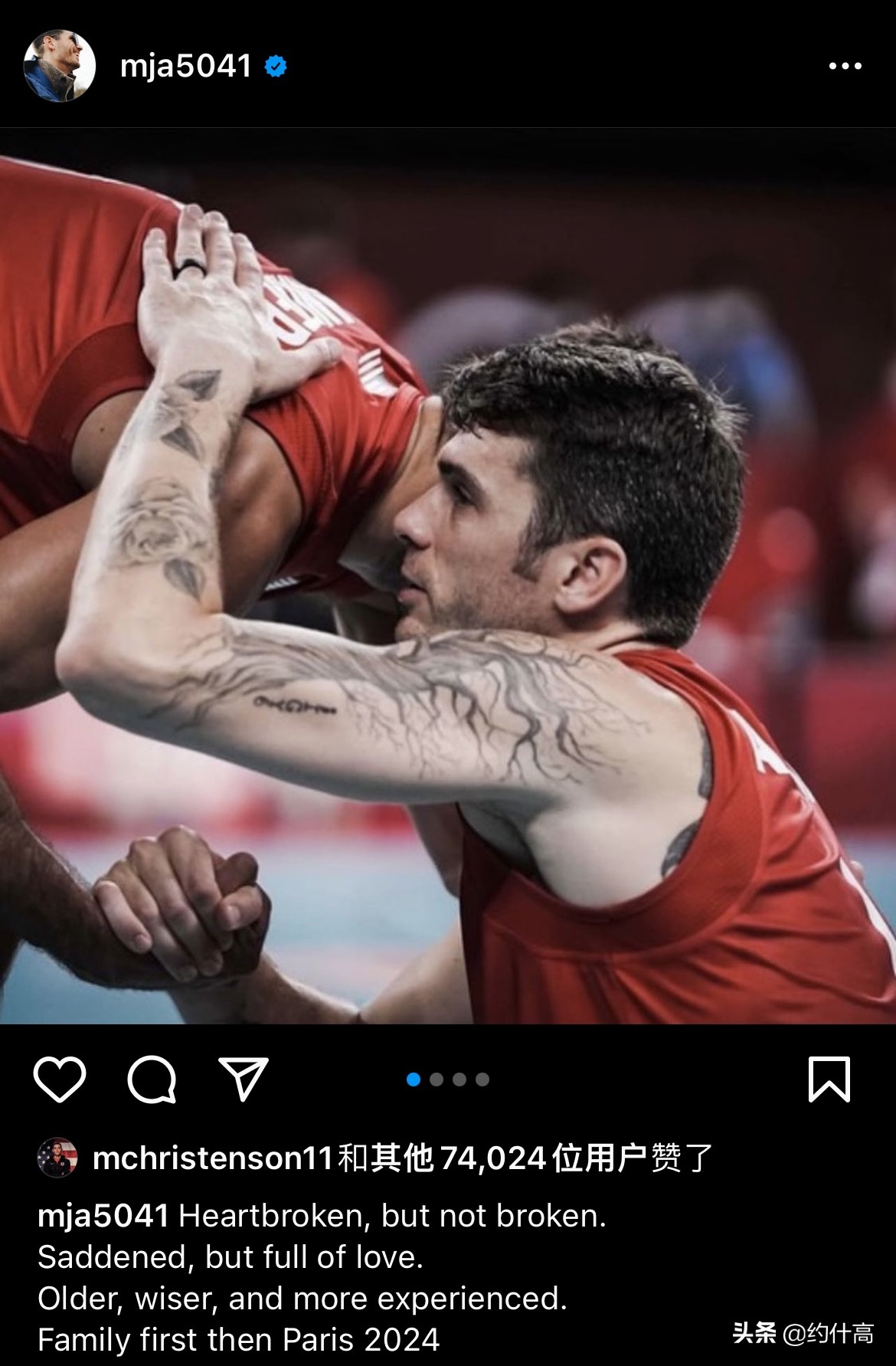Open mja5041 username in the caption

tap(103, 1216)
